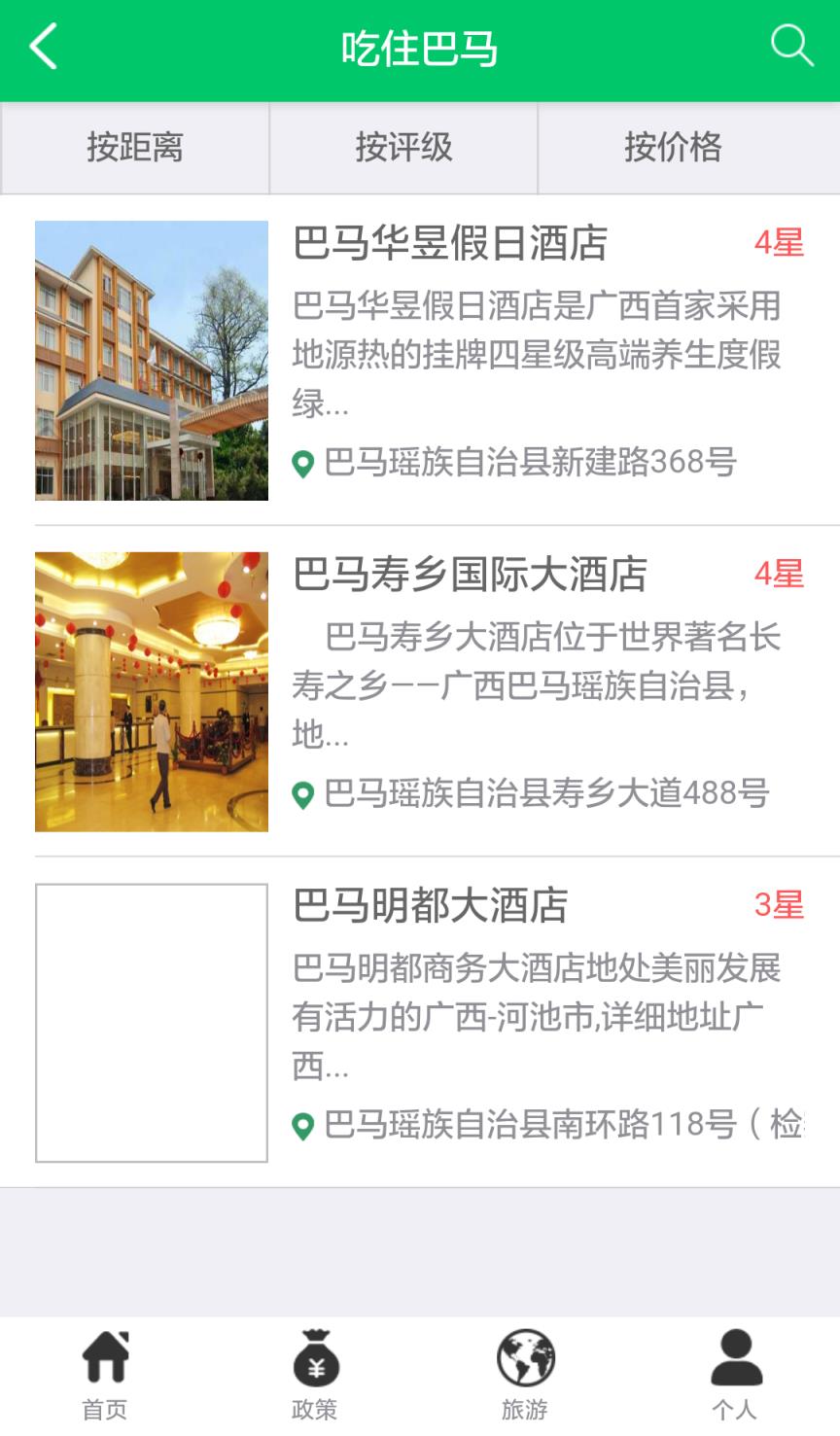Switch sorting to 按评级
This screenshot has width=840, height=1436.
coord(402,148)
